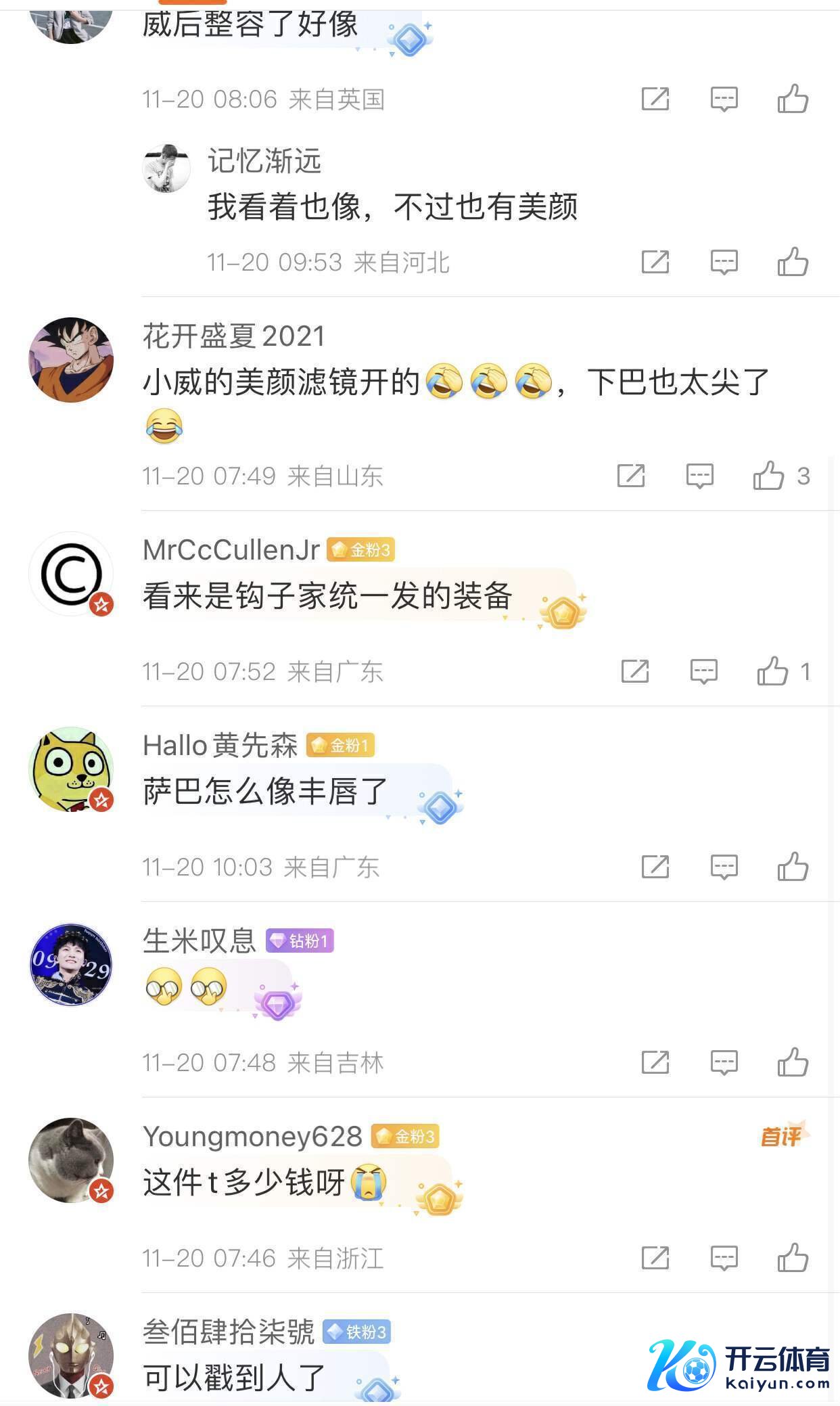The height and width of the screenshot is (1406, 840).
Task: Like the comment by Hallo黄先森
Action: 793,867
